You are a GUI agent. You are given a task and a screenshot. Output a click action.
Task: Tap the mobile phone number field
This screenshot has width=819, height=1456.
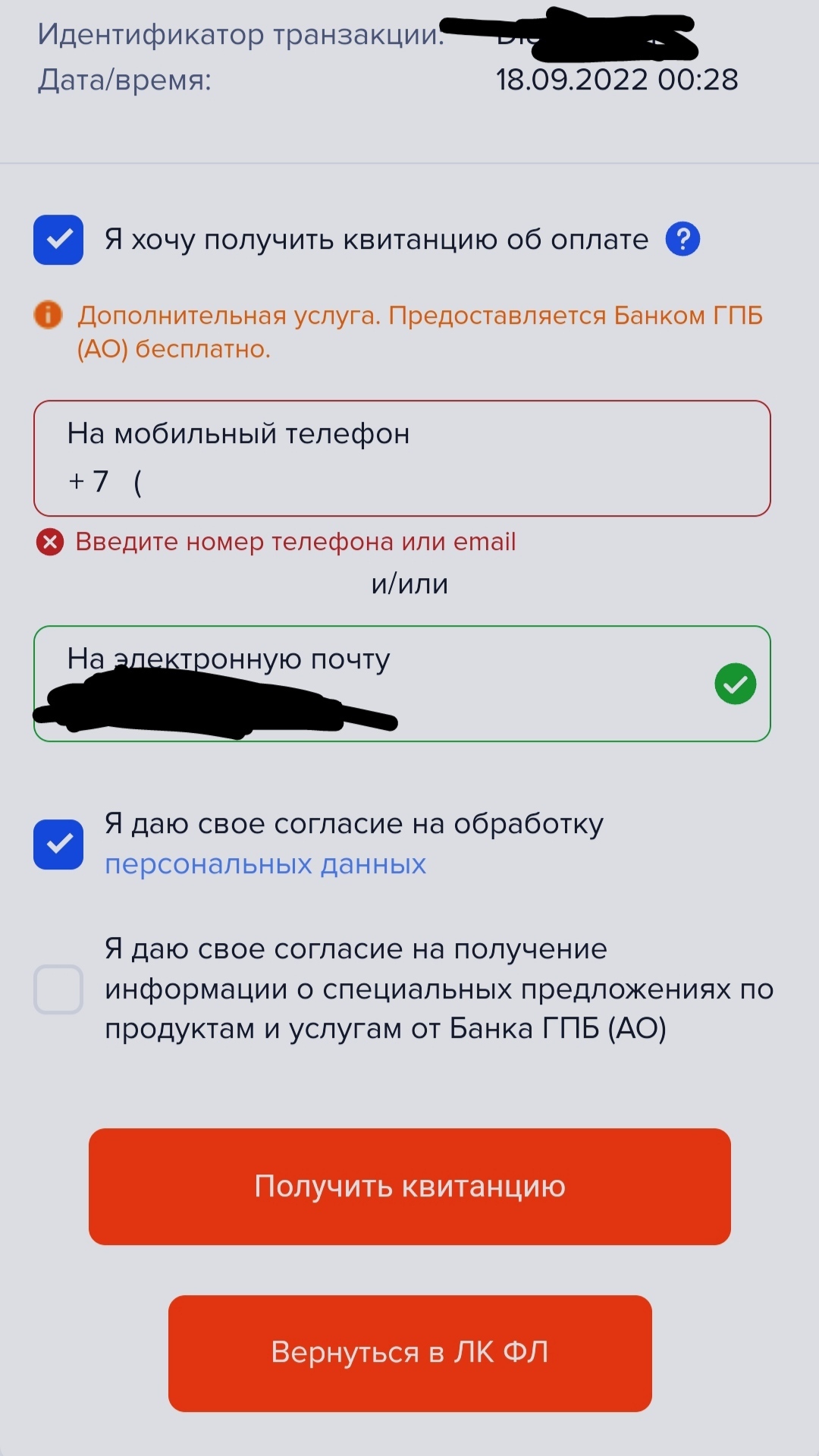click(x=402, y=458)
